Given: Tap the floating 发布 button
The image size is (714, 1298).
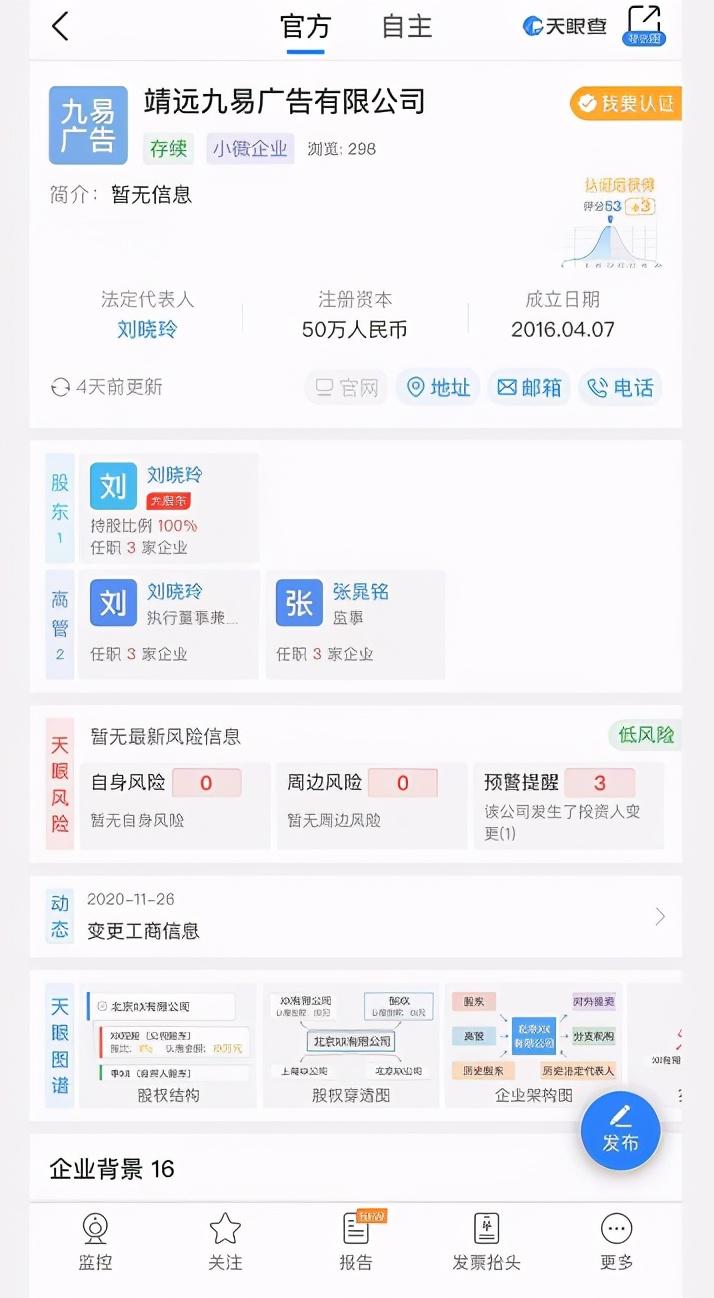Looking at the screenshot, I should point(620,1131).
